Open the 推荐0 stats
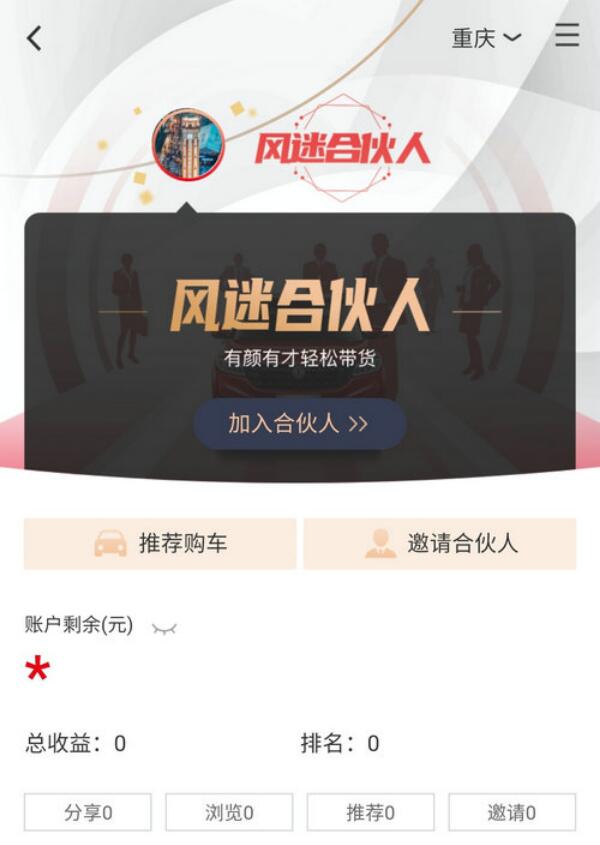The height and width of the screenshot is (845, 600). 370,812
